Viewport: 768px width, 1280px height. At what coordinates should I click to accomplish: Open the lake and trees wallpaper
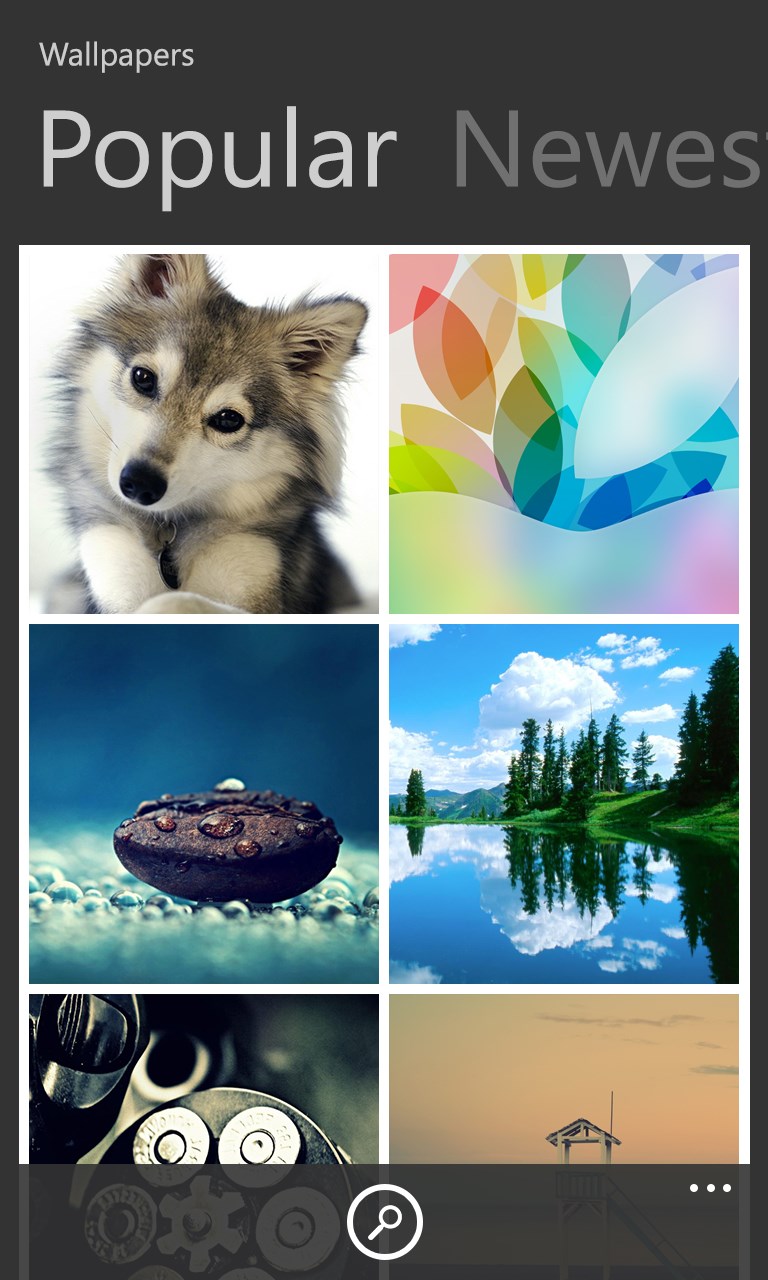[564, 804]
